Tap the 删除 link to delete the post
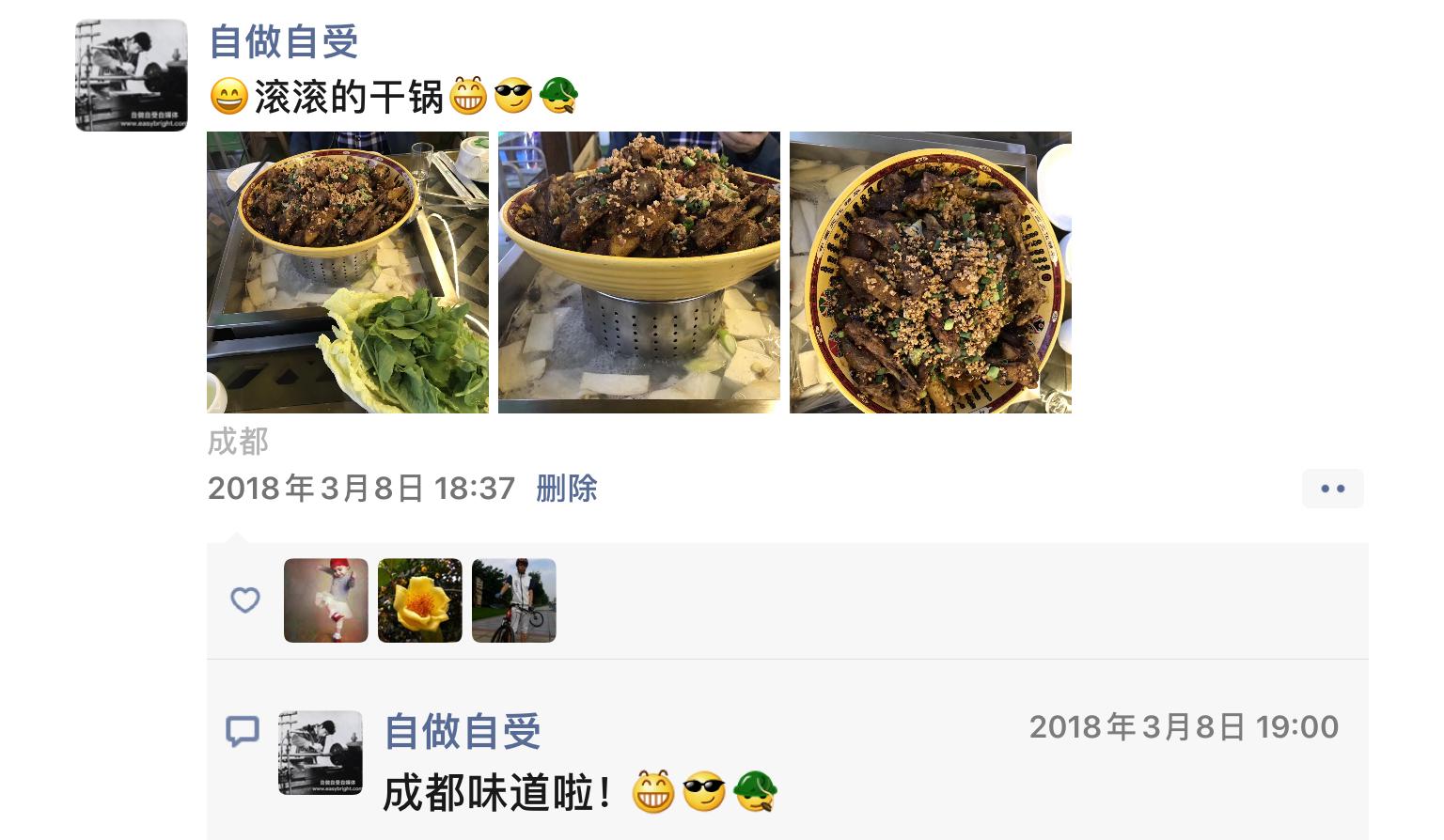Viewport: 1444px width, 840px height. tap(566, 489)
